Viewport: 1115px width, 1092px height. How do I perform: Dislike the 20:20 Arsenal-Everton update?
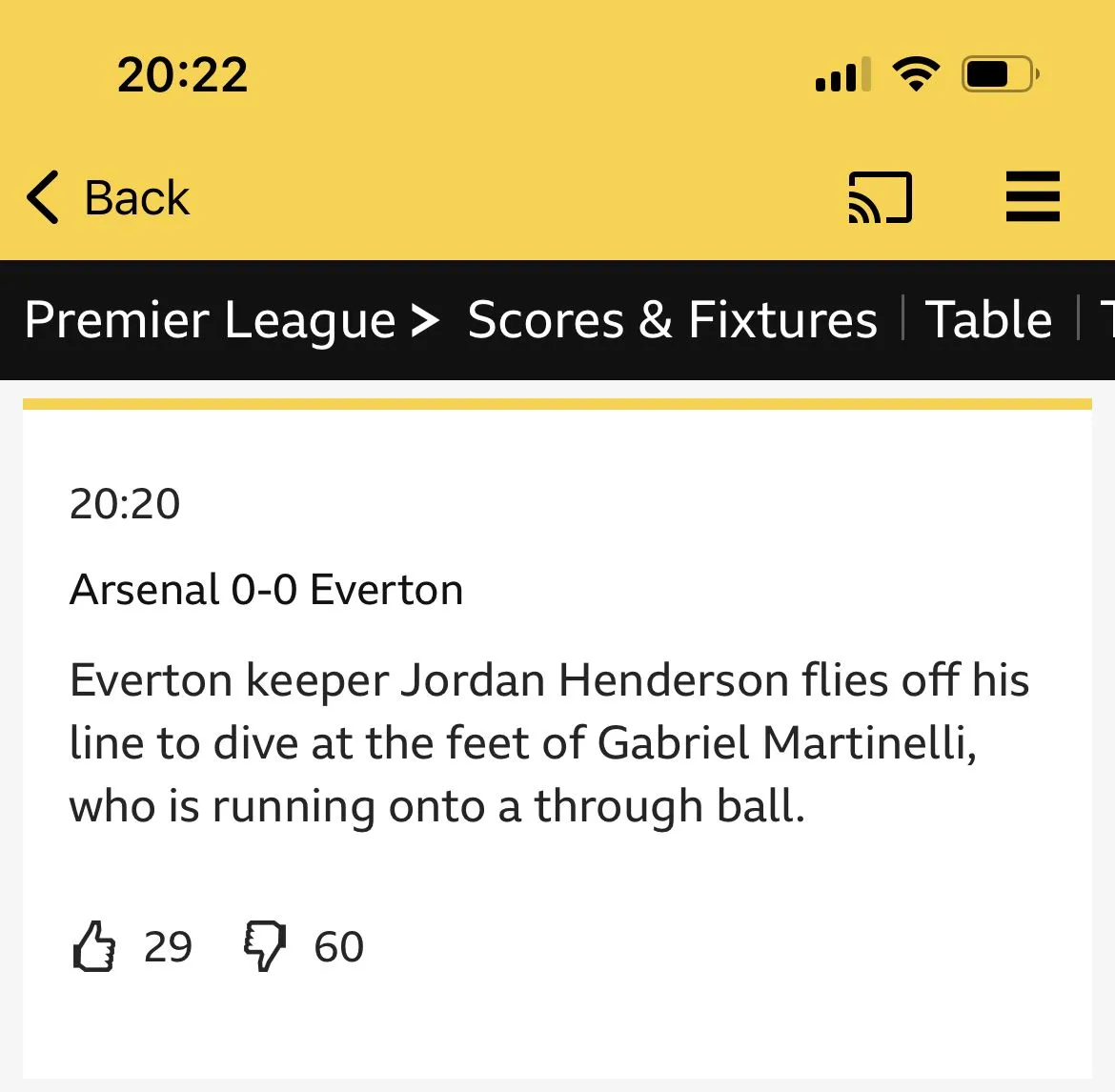pos(264,946)
